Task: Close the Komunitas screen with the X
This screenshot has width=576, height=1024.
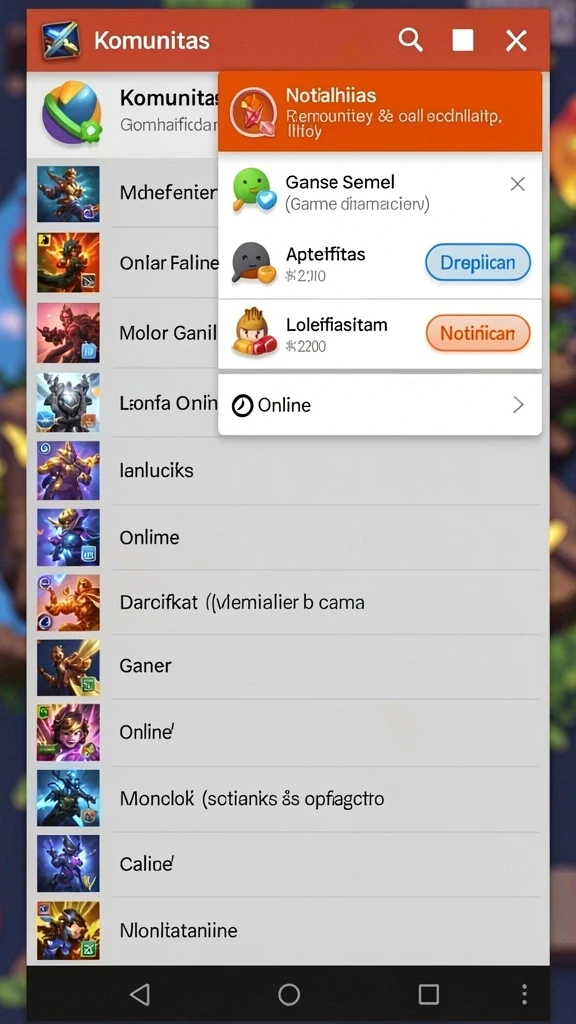Action: coord(516,41)
